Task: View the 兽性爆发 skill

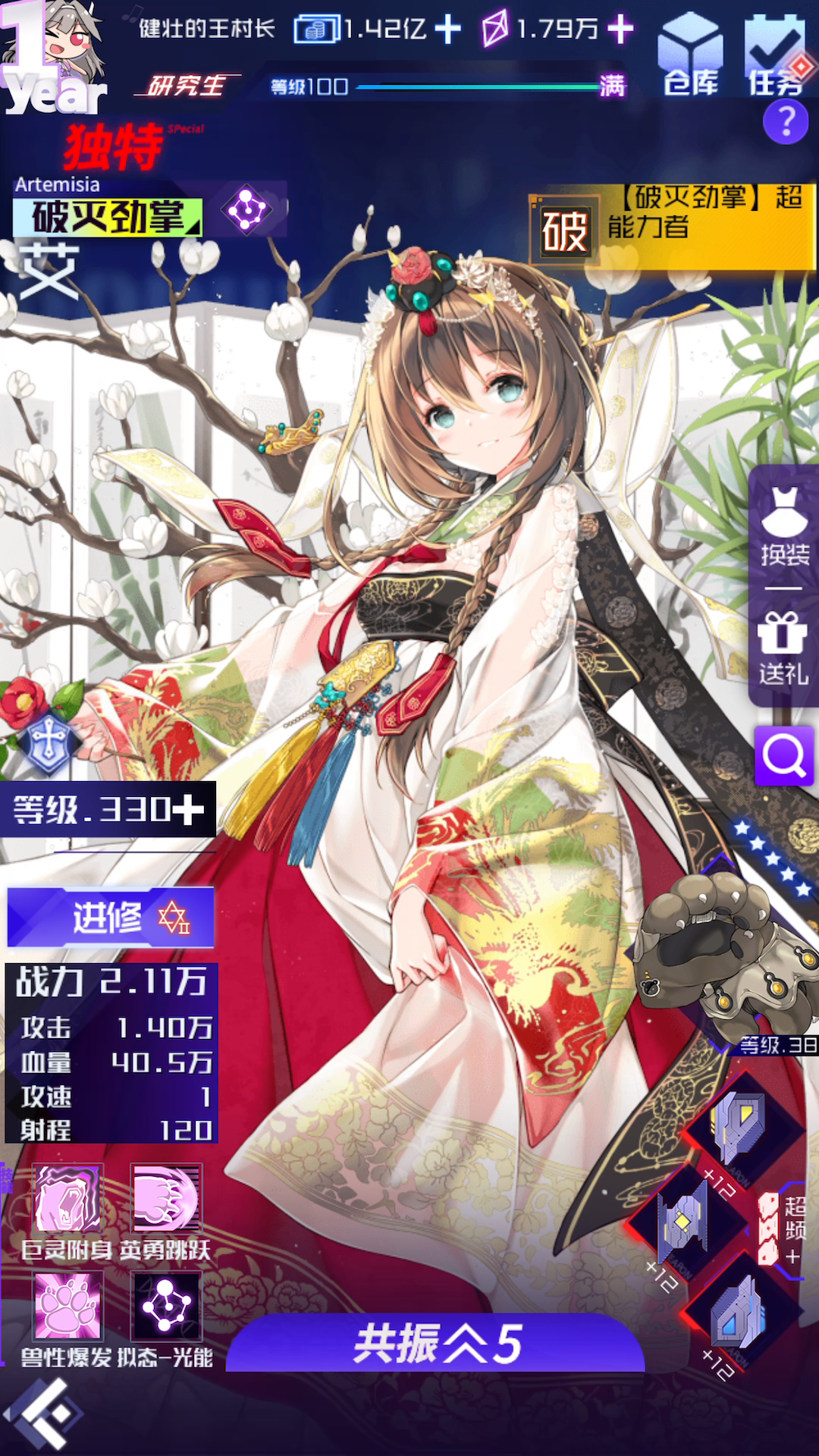Action: pyautogui.click(x=67, y=1306)
